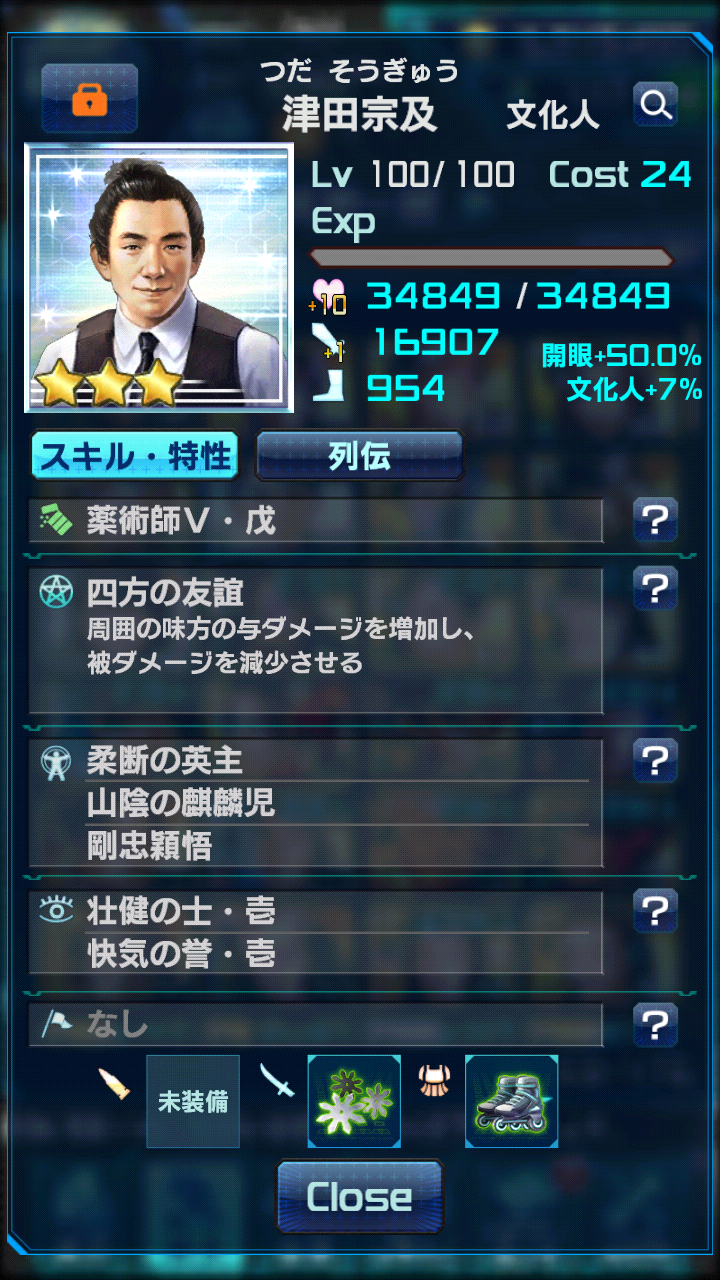Screen dimensions: 720x1280
Task: Open help for the なし row
Action: click(x=655, y=1025)
